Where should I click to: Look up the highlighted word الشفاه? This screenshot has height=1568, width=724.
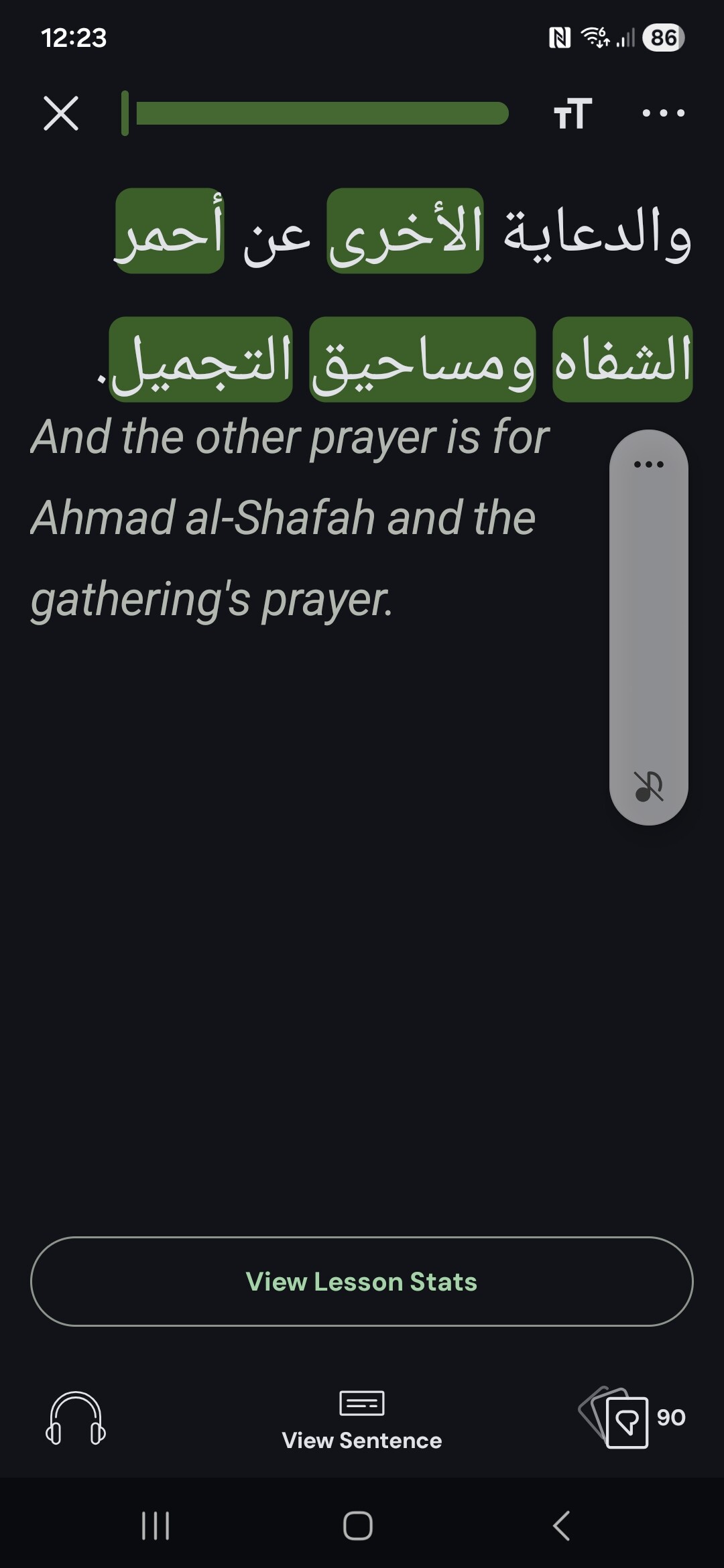(622, 360)
